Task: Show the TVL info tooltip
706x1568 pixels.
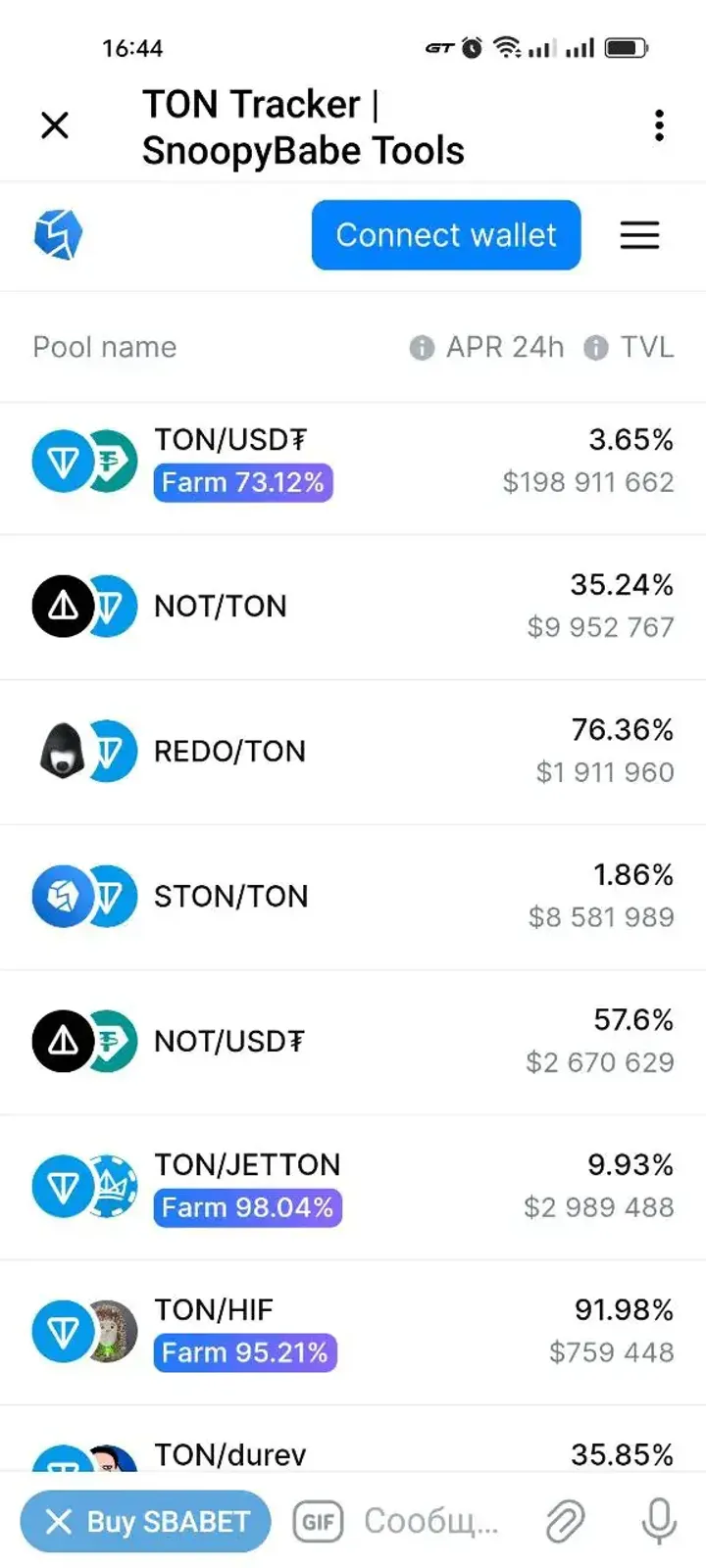Action: pos(595,348)
